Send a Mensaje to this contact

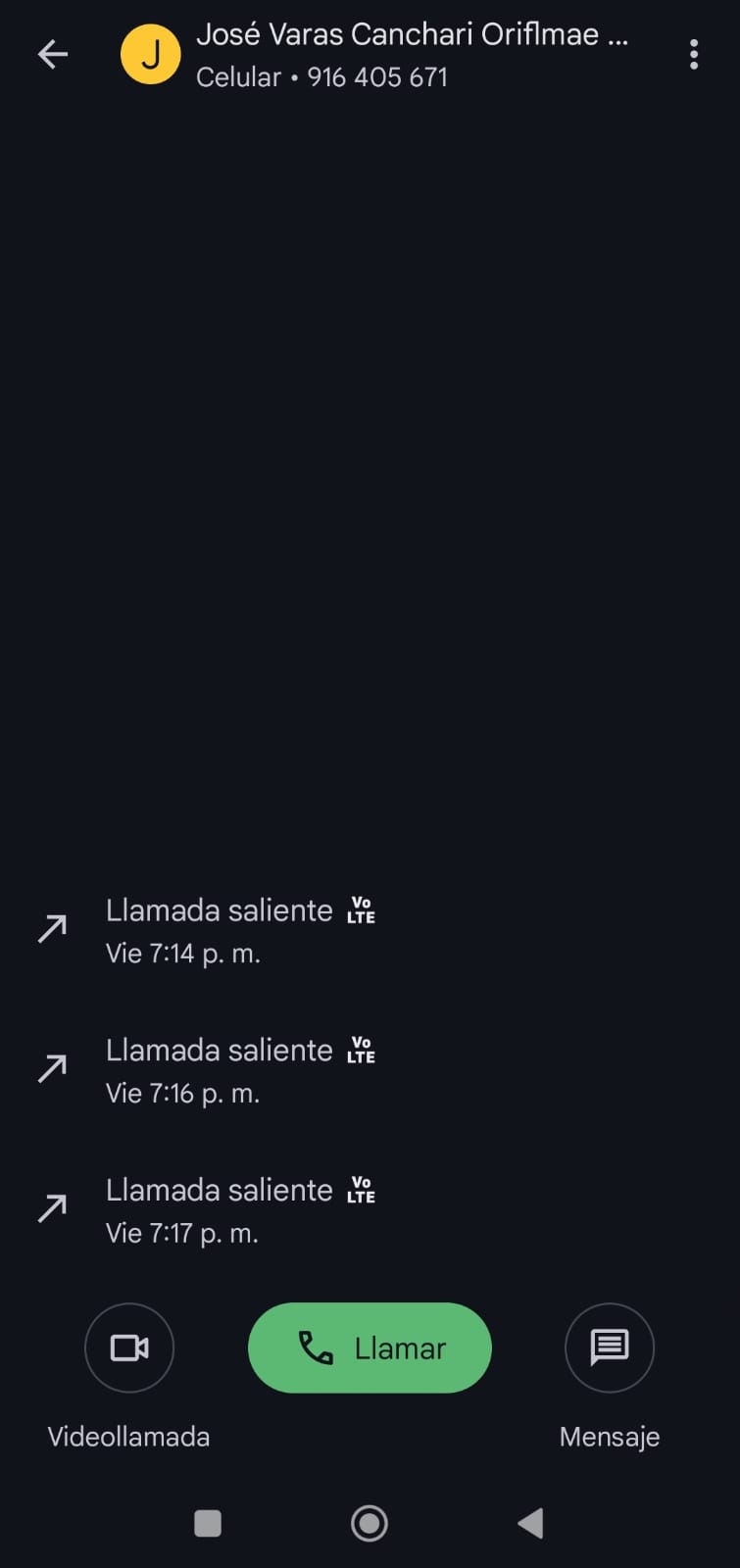(x=609, y=1347)
